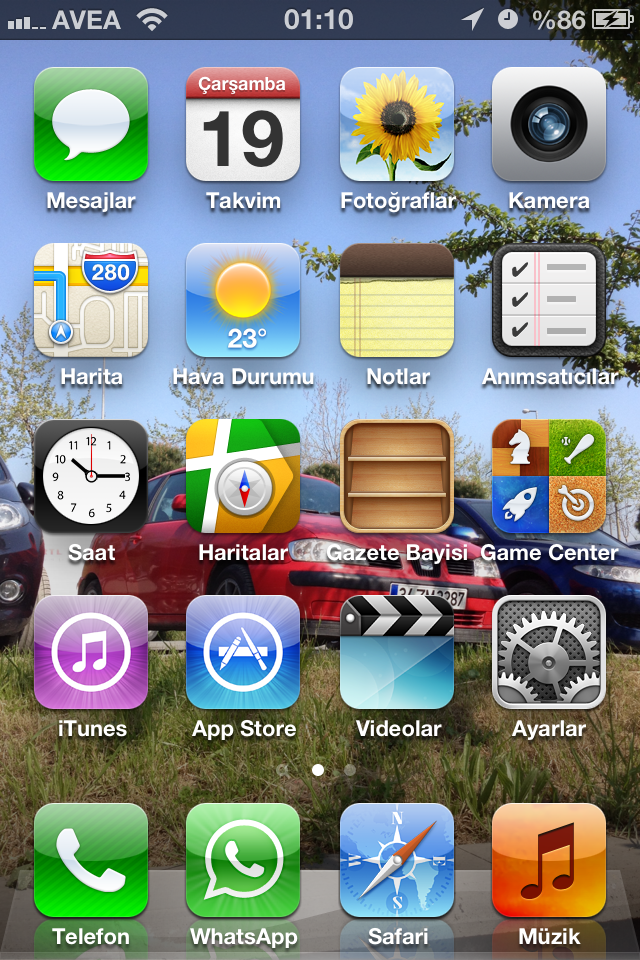Open the Telefon dialer in dock

click(91, 861)
